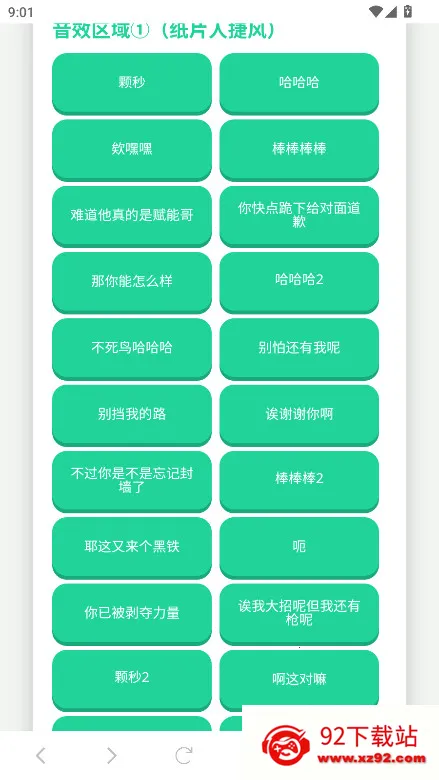Play 不死鸟哈哈哈 sound effect

[132, 348]
